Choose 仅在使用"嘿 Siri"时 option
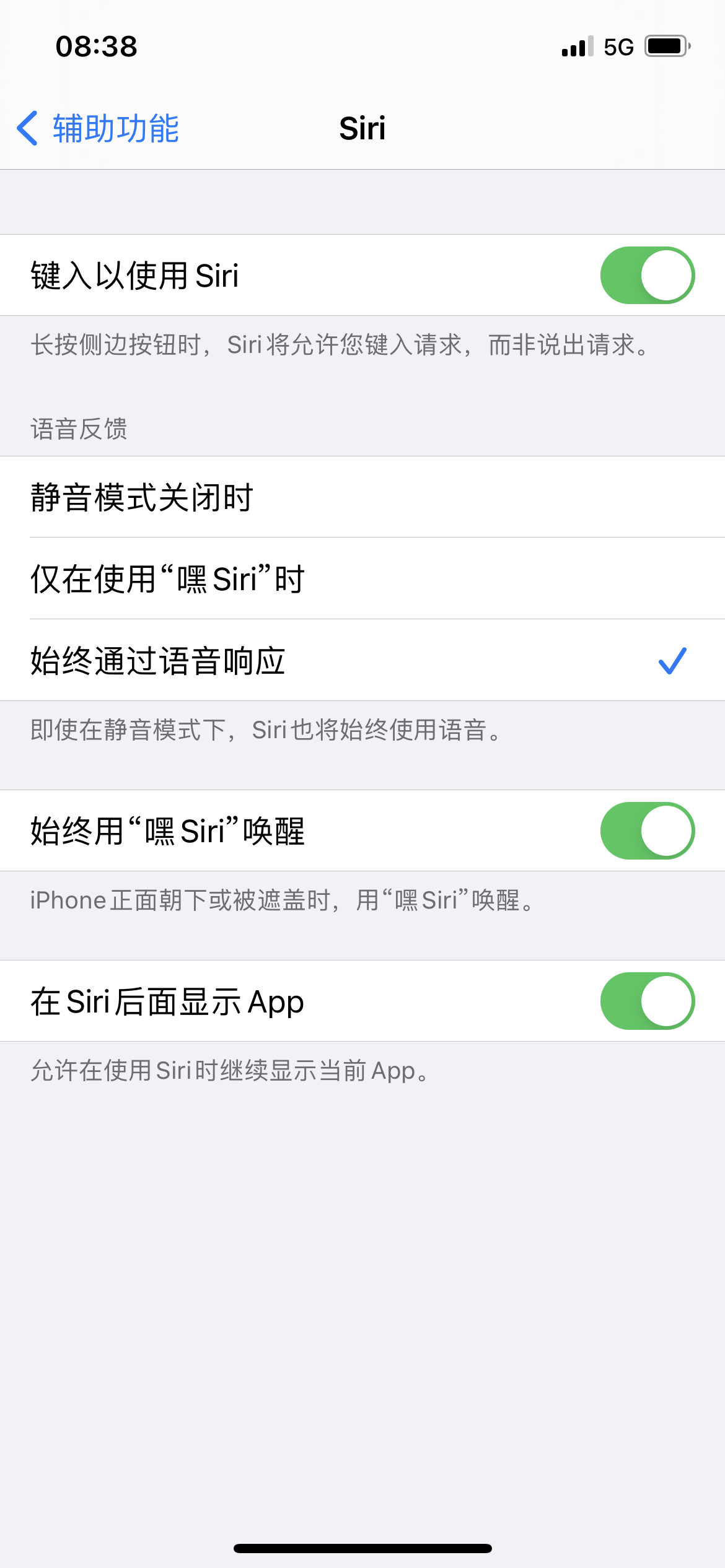The image size is (725, 1568). point(362,579)
